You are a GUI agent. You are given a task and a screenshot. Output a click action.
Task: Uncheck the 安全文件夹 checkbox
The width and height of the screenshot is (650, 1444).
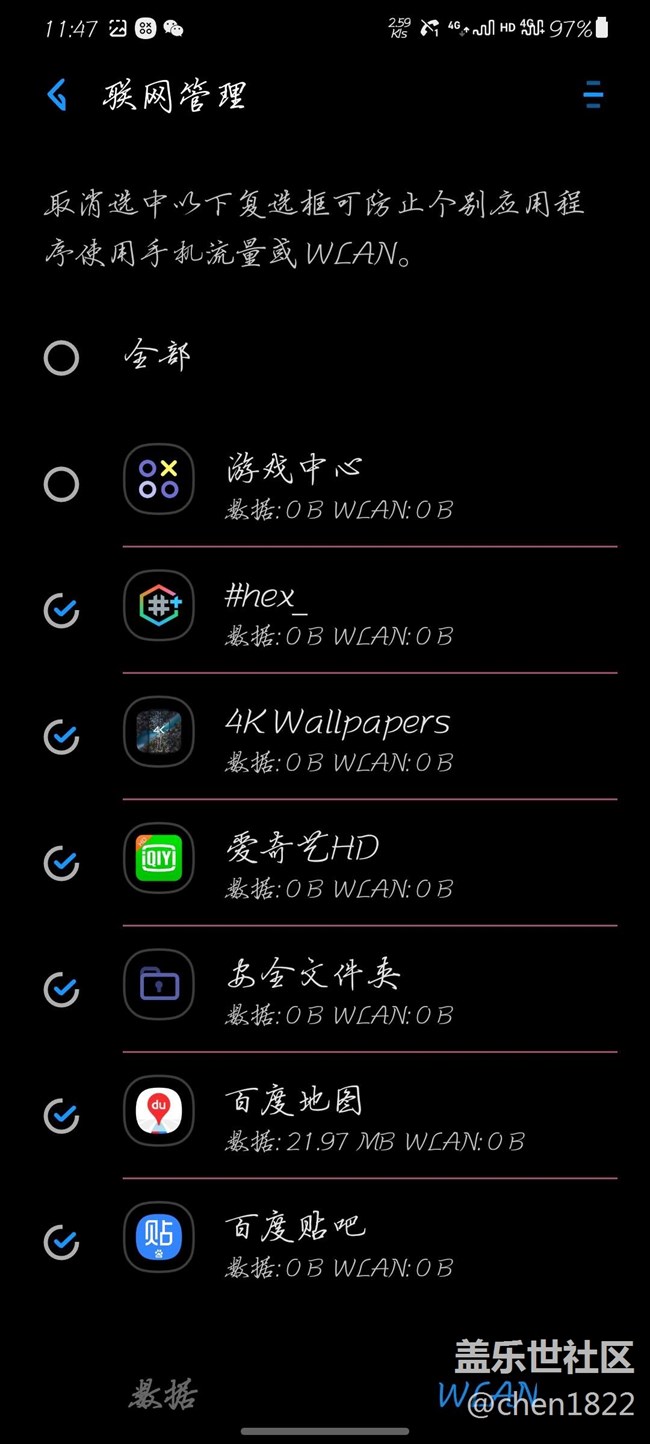(x=61, y=989)
